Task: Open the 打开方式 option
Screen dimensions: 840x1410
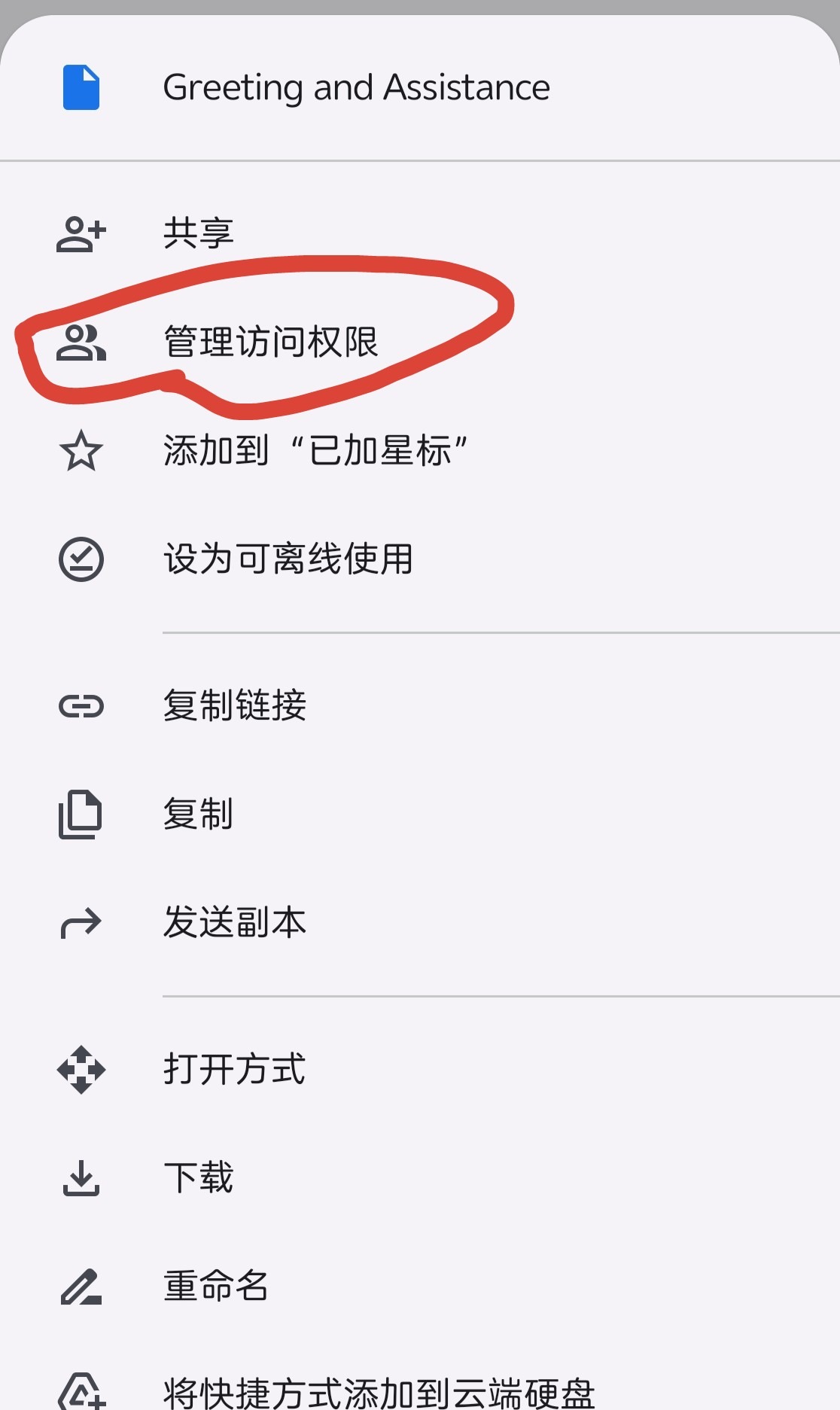Action: (x=235, y=1070)
